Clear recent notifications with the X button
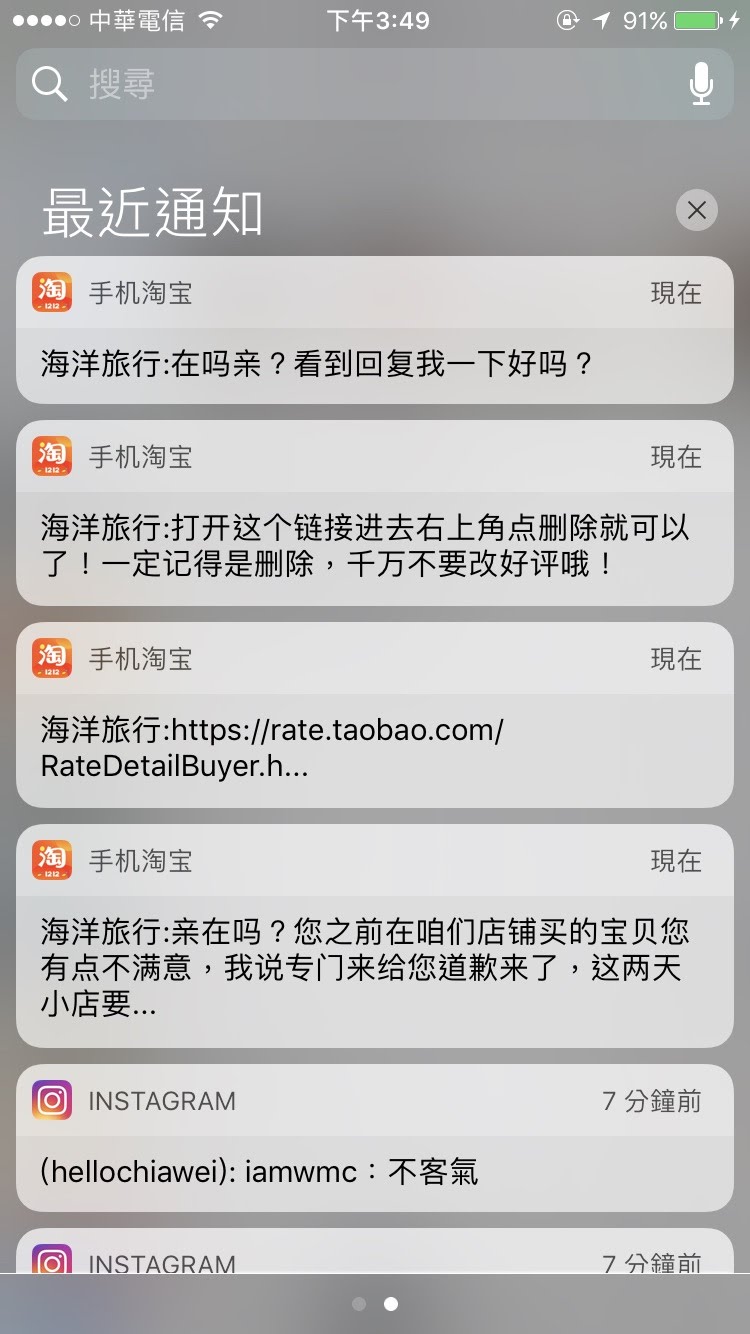Screen dimensions: 750x1334 pyautogui.click(x=697, y=210)
